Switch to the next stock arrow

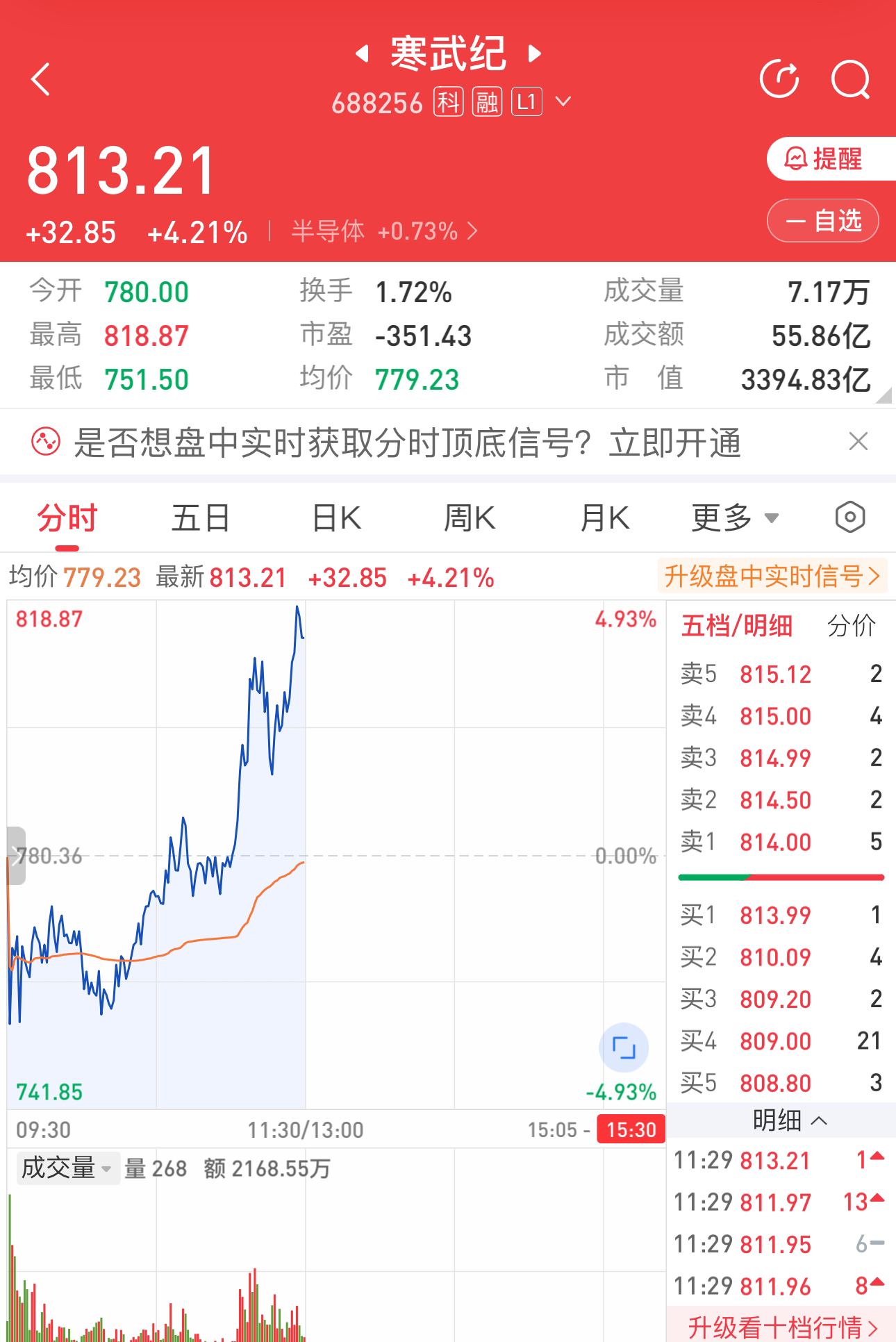coord(535,53)
